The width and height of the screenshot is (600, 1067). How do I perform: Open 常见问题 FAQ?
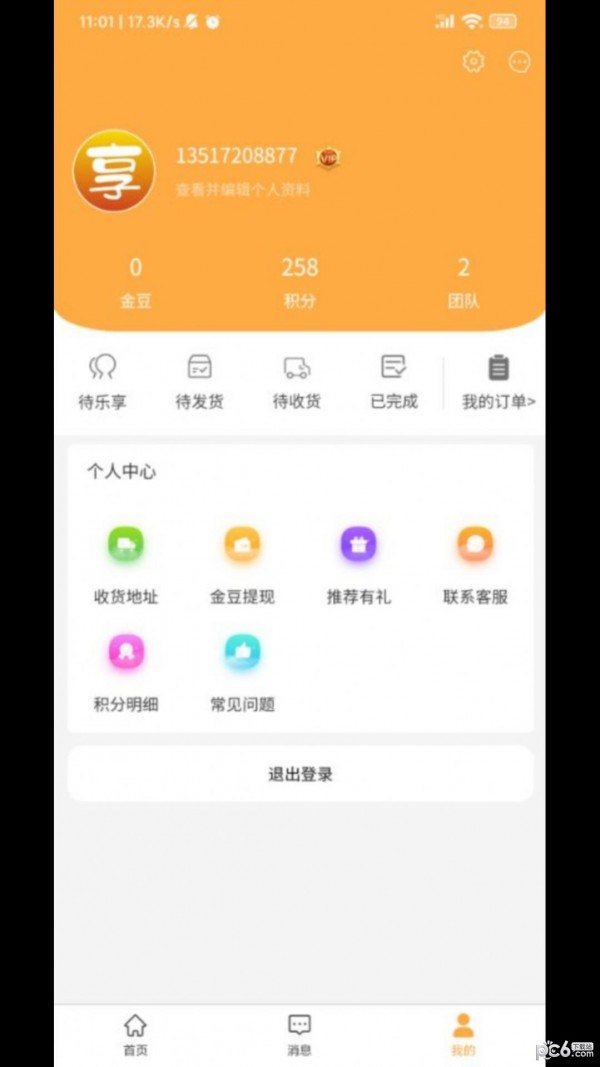click(242, 672)
